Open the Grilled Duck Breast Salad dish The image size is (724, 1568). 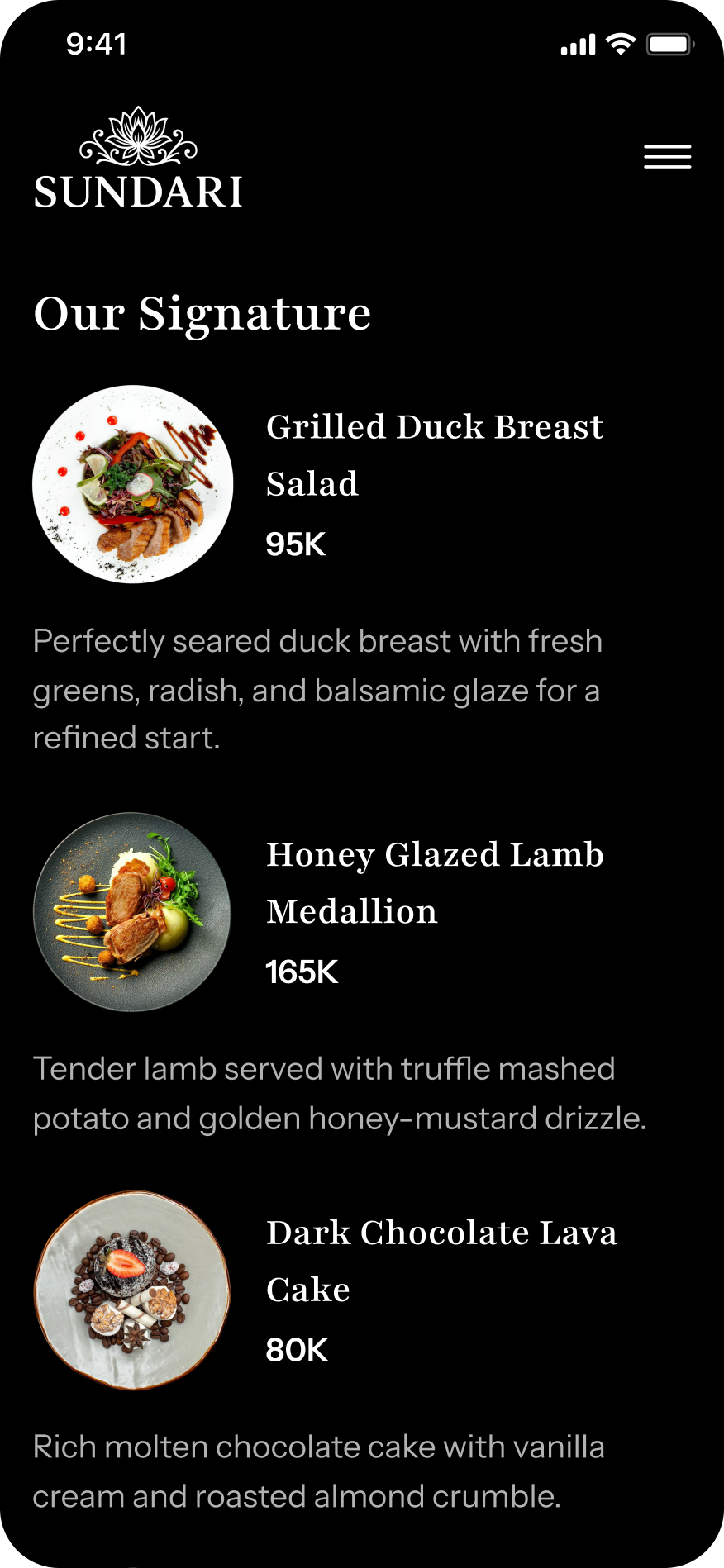[434, 455]
